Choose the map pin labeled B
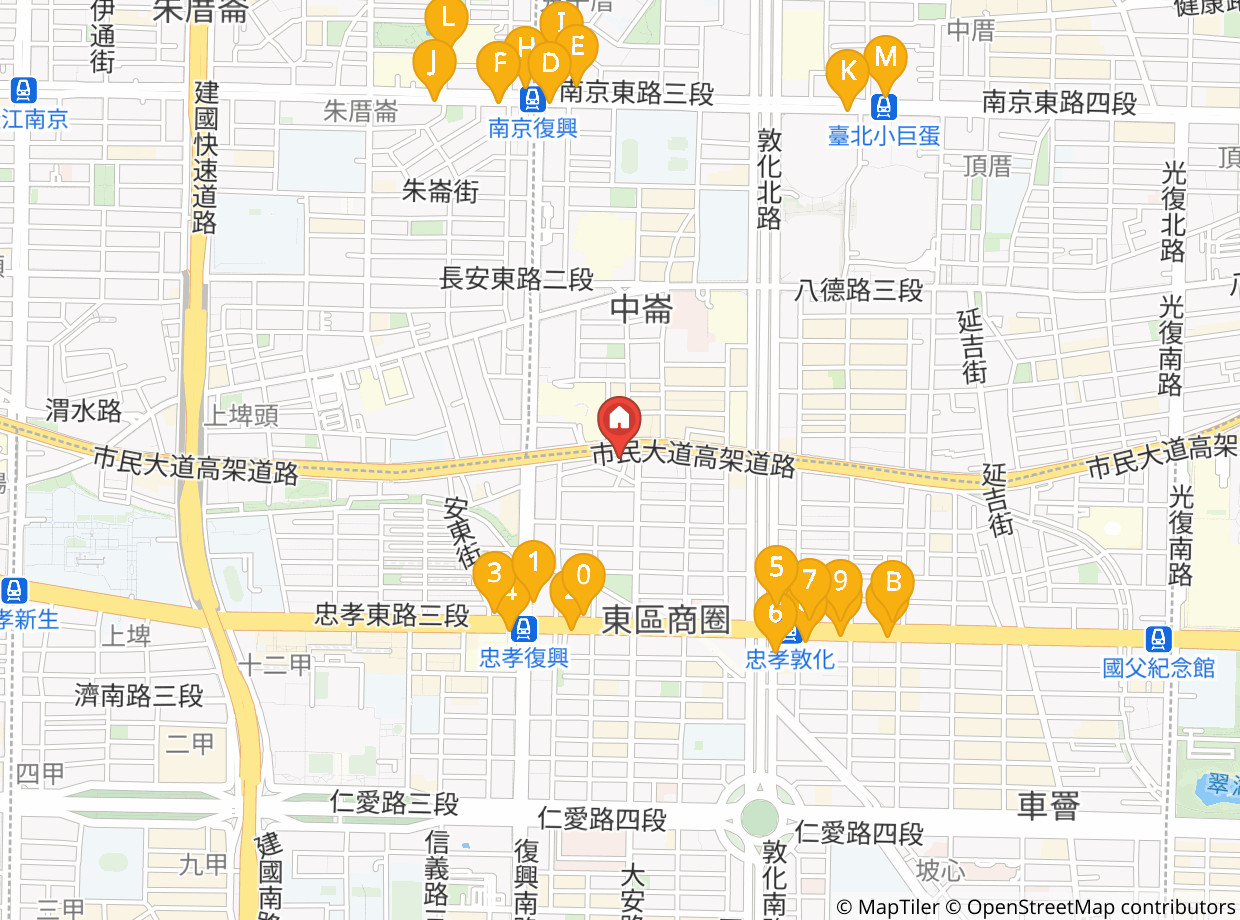 (893, 587)
